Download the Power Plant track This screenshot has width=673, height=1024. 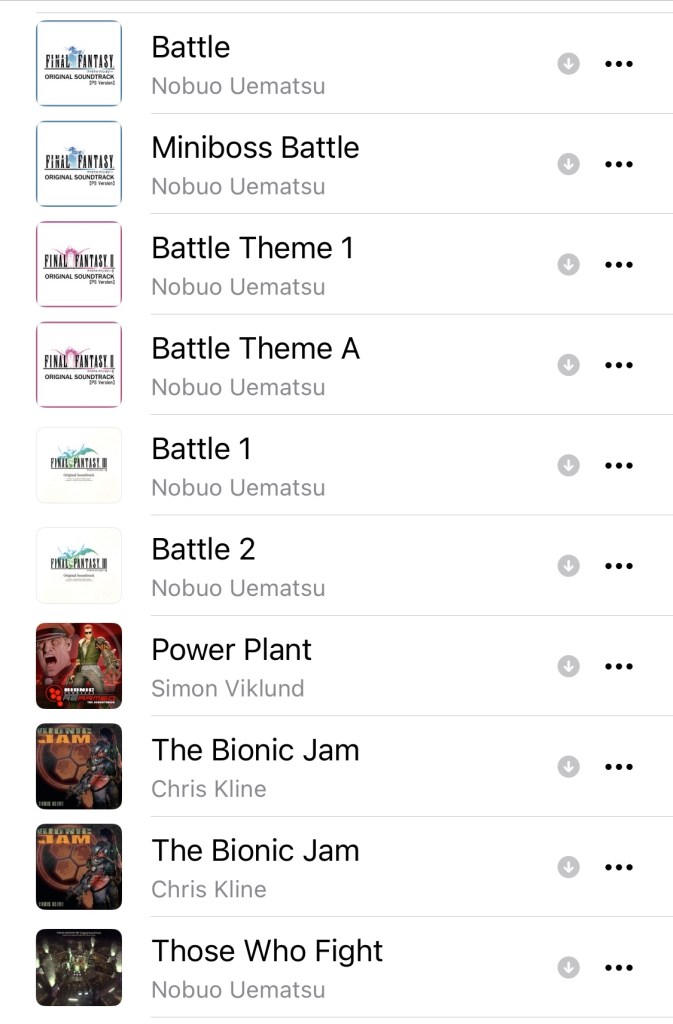pos(568,666)
